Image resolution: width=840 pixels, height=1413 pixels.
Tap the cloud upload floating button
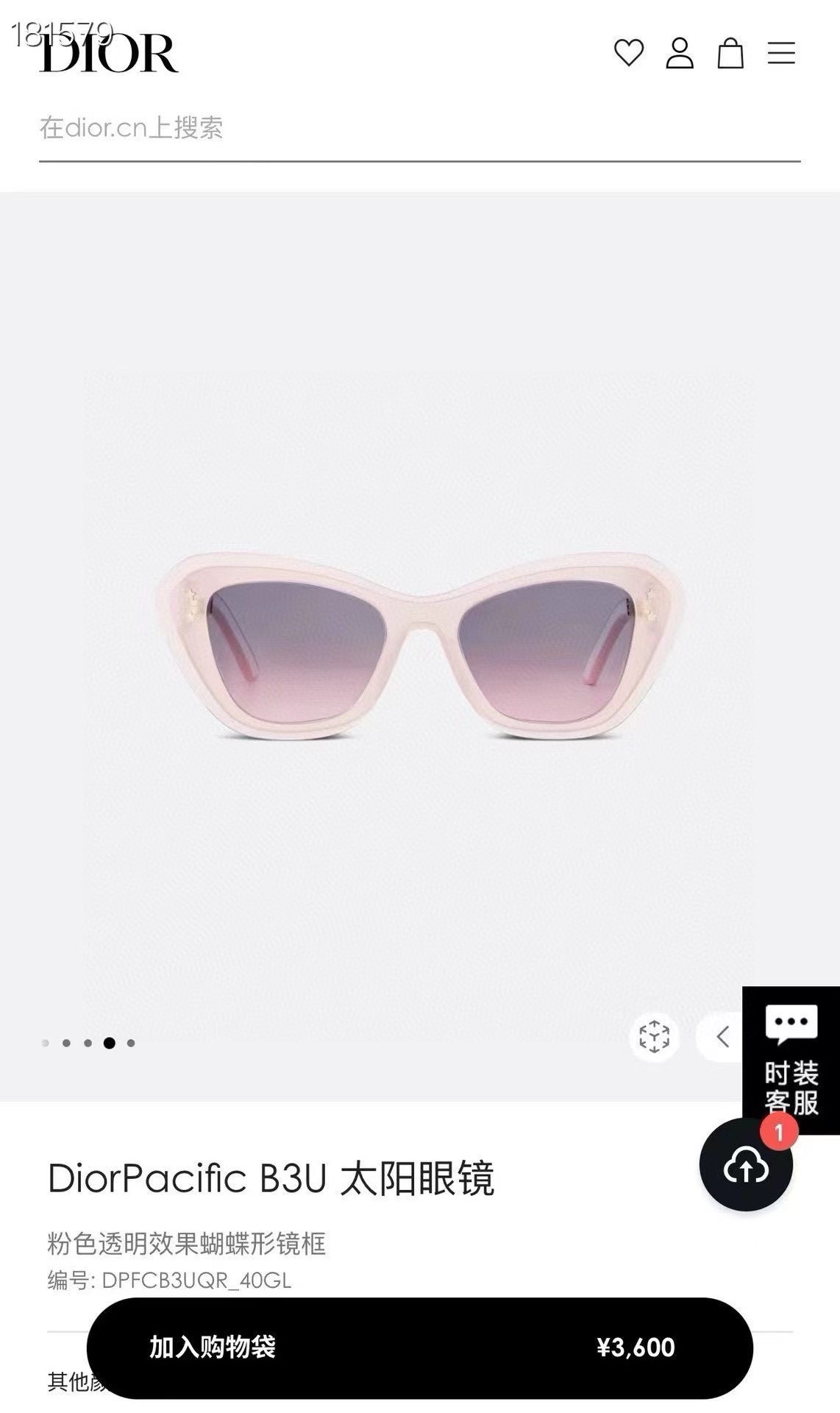pos(746,1164)
